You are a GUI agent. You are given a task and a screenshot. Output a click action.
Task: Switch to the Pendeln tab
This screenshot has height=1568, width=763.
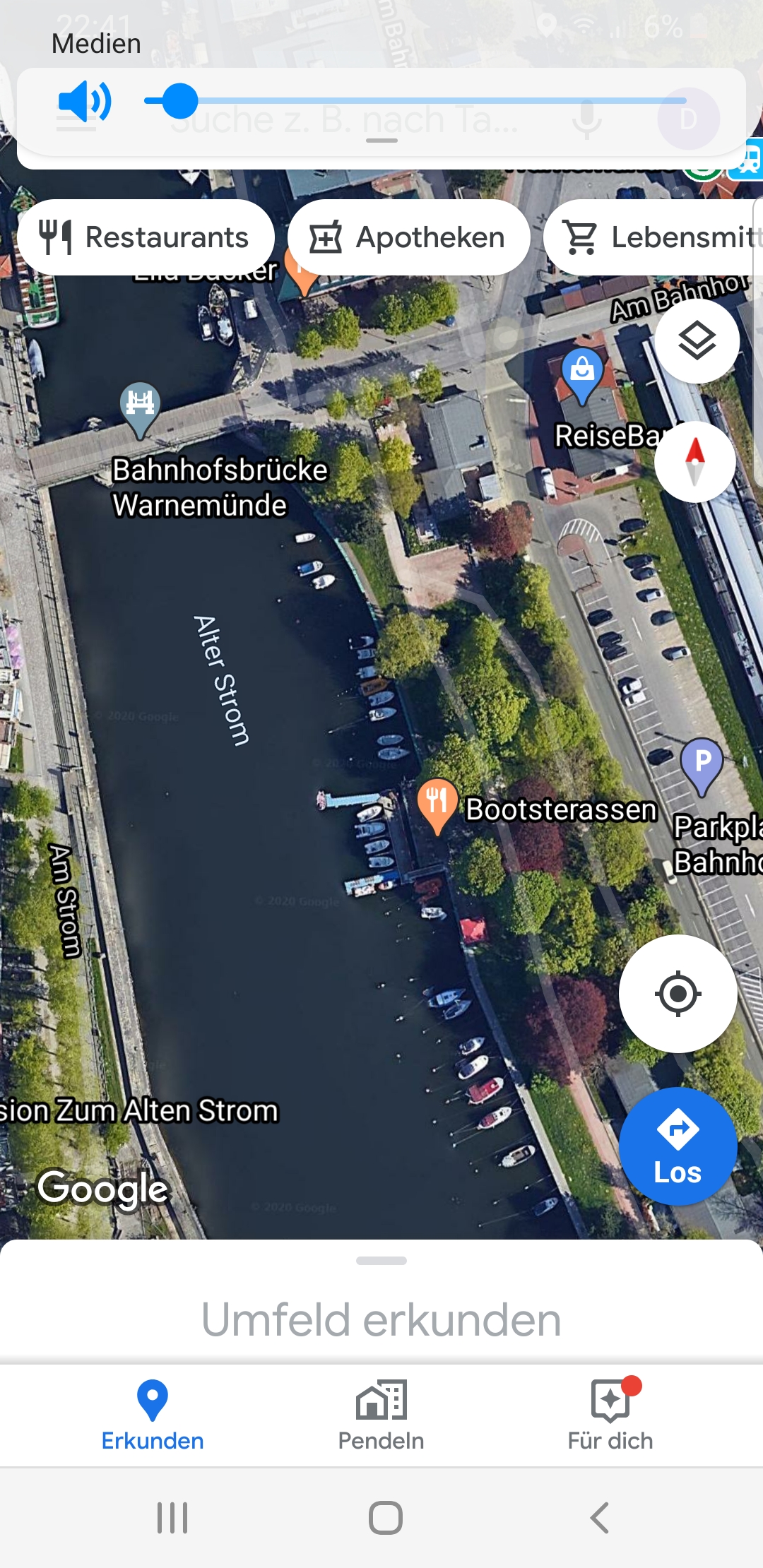[381, 1415]
